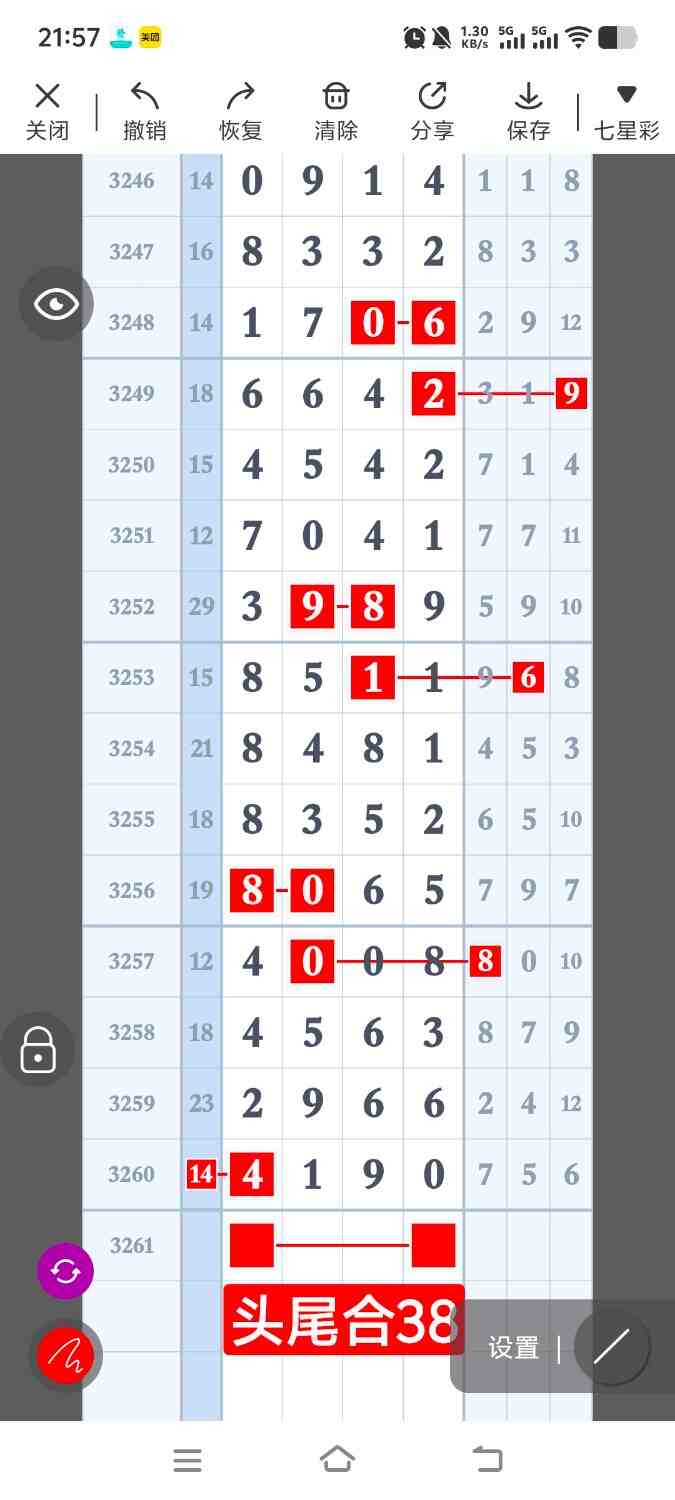Undo the last mark with 撤销
Screen dimensions: 675x1500
(144, 110)
